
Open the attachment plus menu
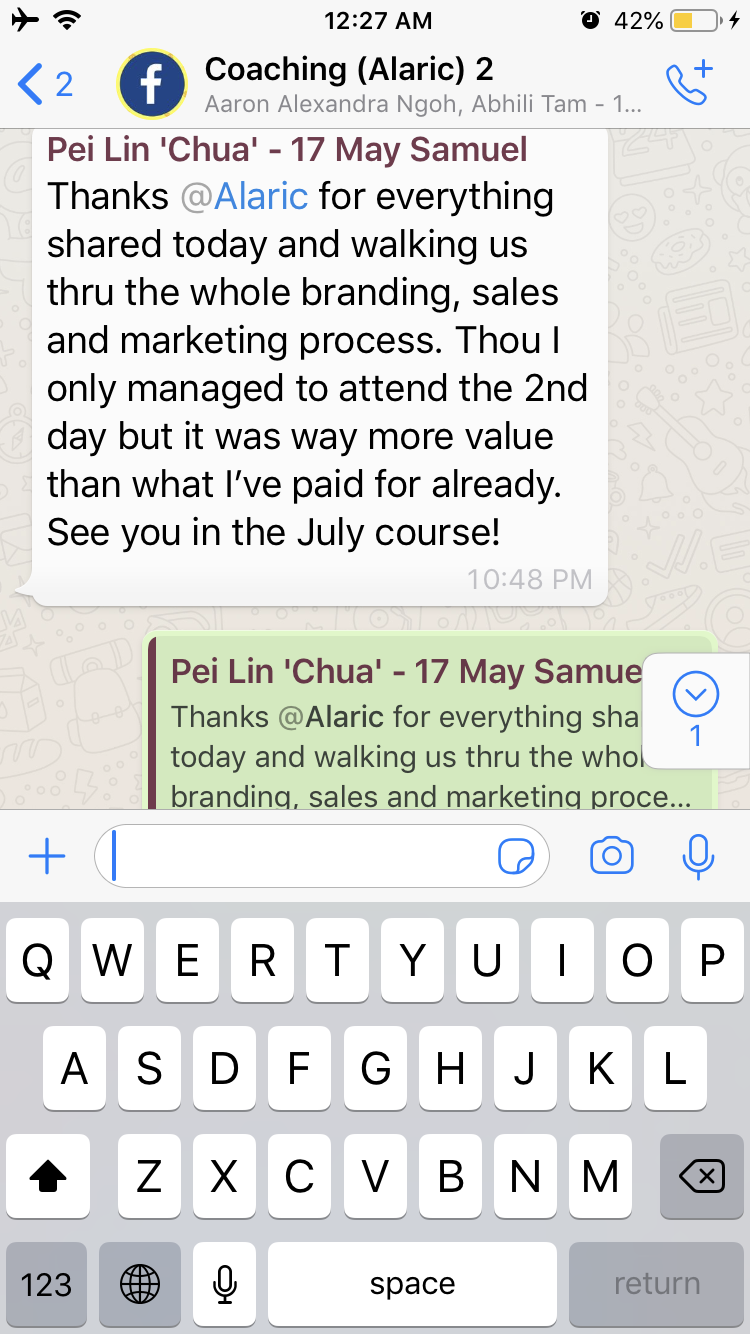47,856
